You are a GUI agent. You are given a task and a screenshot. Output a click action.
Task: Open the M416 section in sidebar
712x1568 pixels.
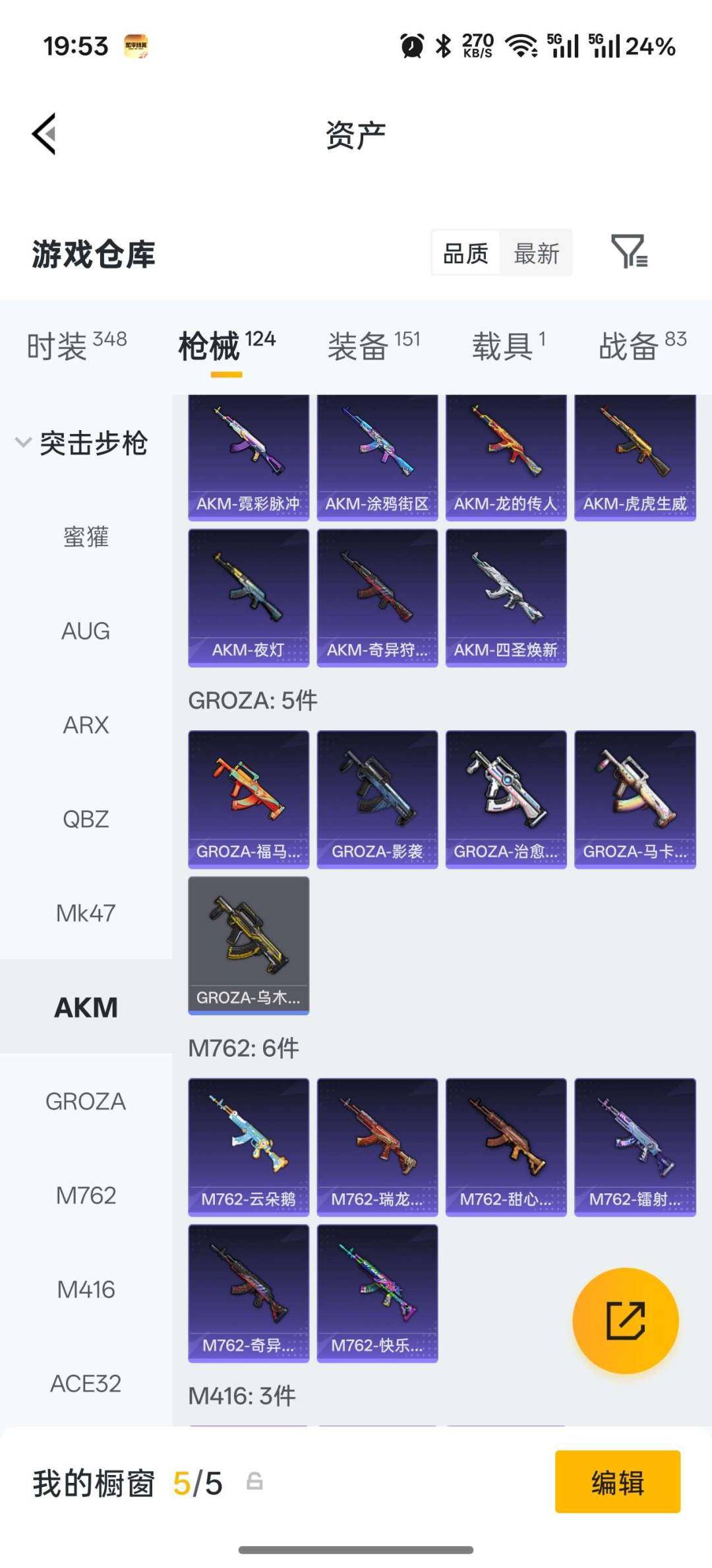86,1290
